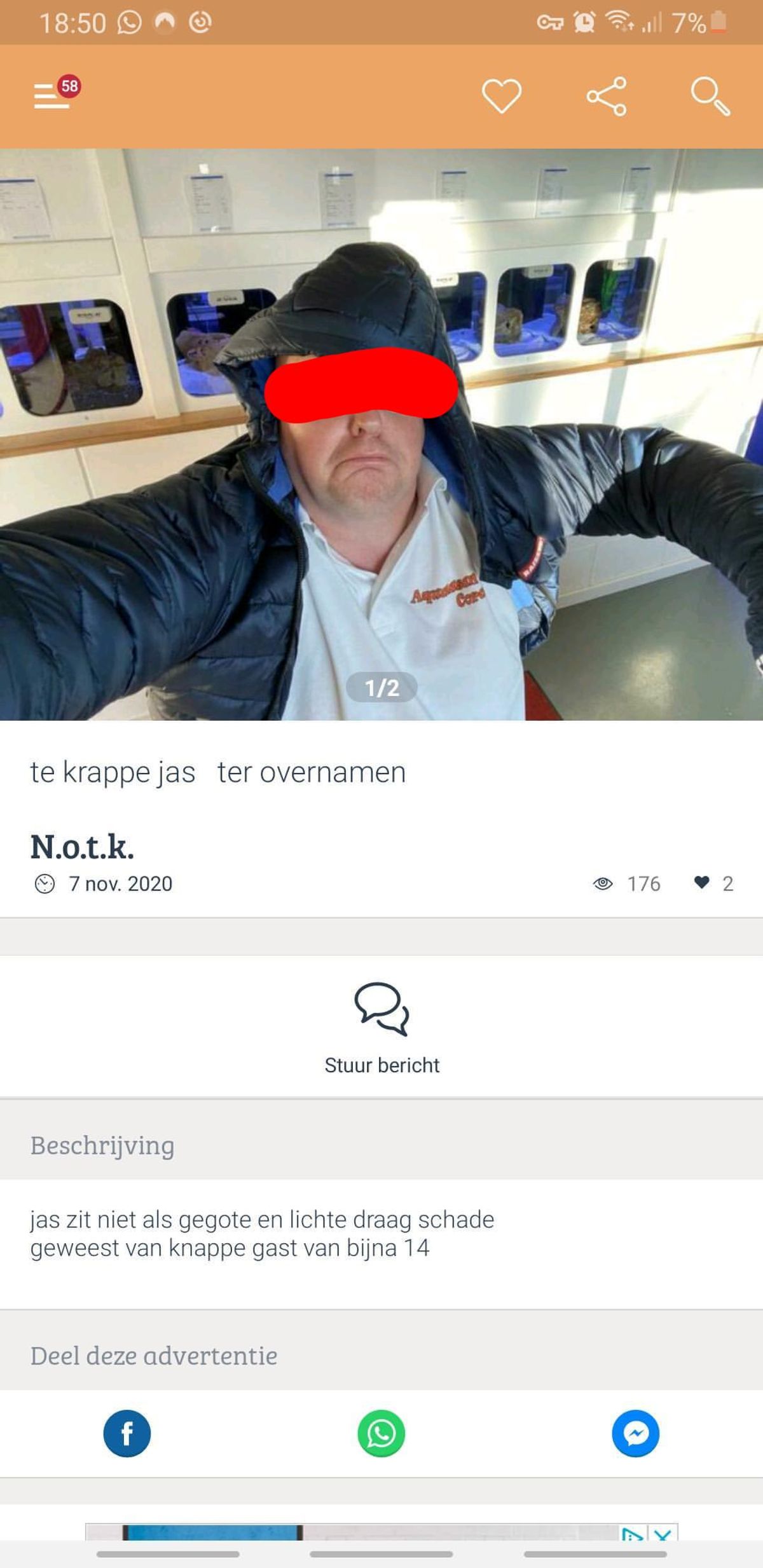Share this listing via share icon
Viewport: 763px width, 1568px height.
(606, 96)
